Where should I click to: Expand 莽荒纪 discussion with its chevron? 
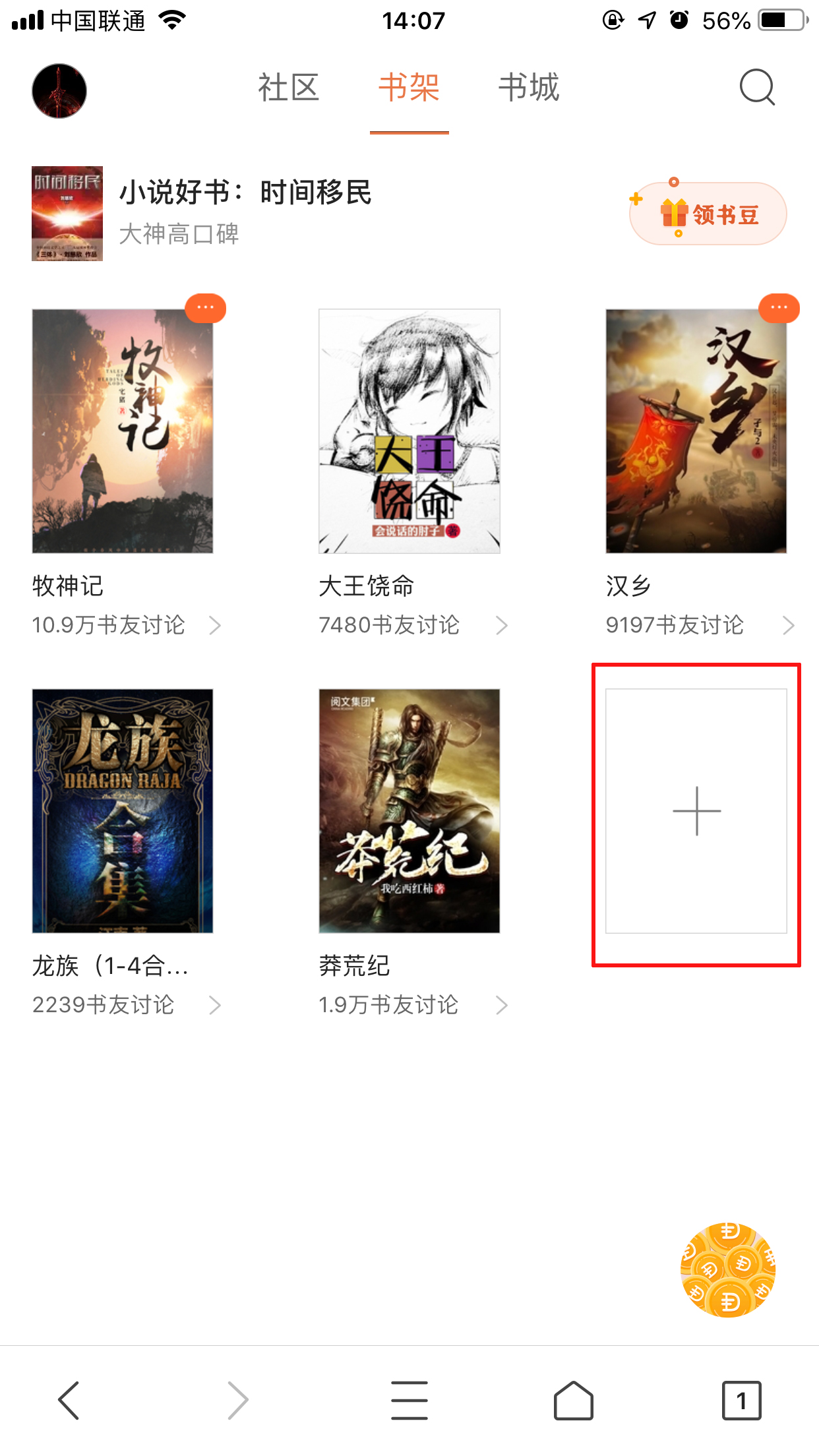(x=502, y=1005)
